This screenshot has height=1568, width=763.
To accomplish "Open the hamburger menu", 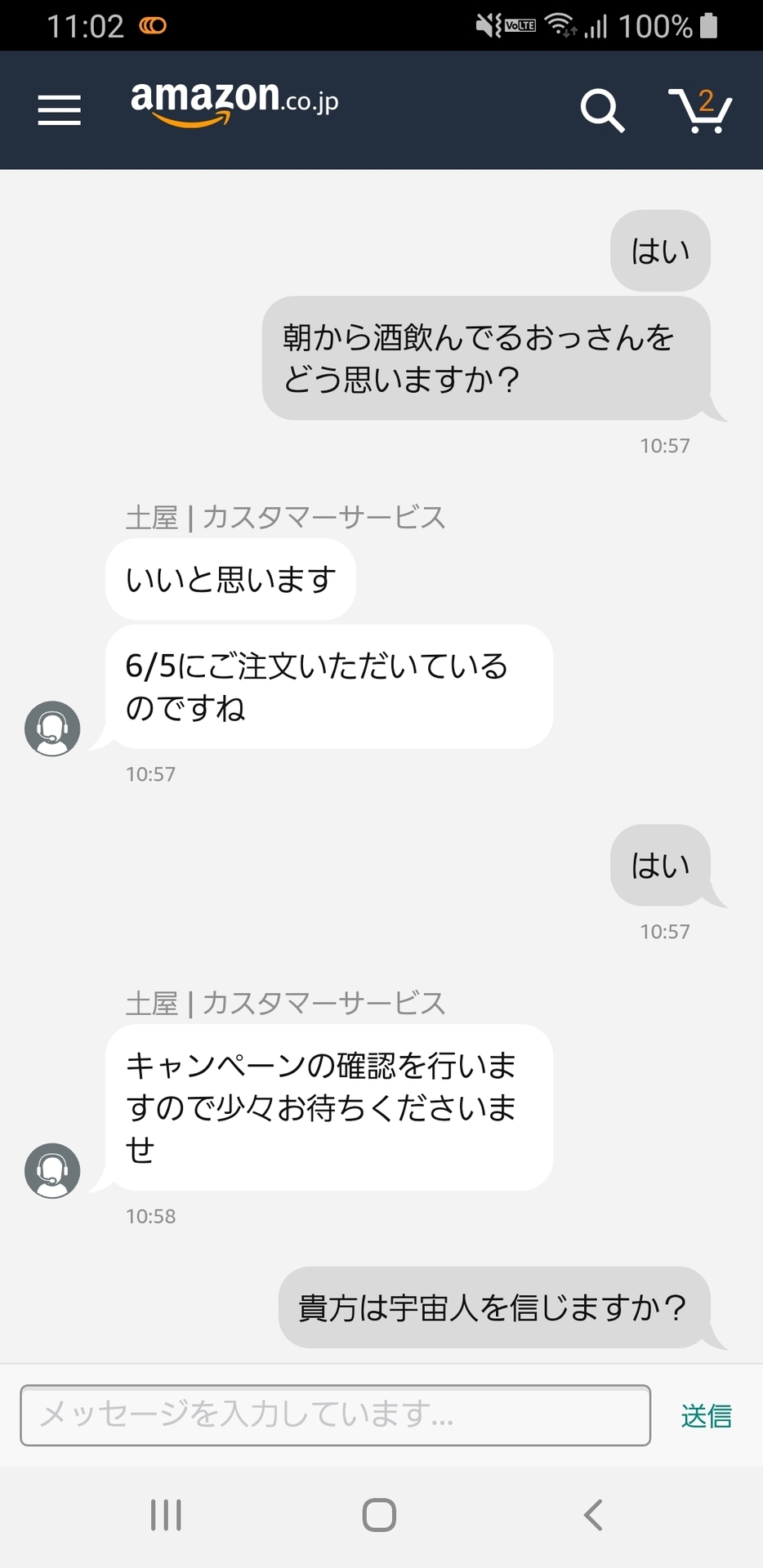I will pos(59,109).
